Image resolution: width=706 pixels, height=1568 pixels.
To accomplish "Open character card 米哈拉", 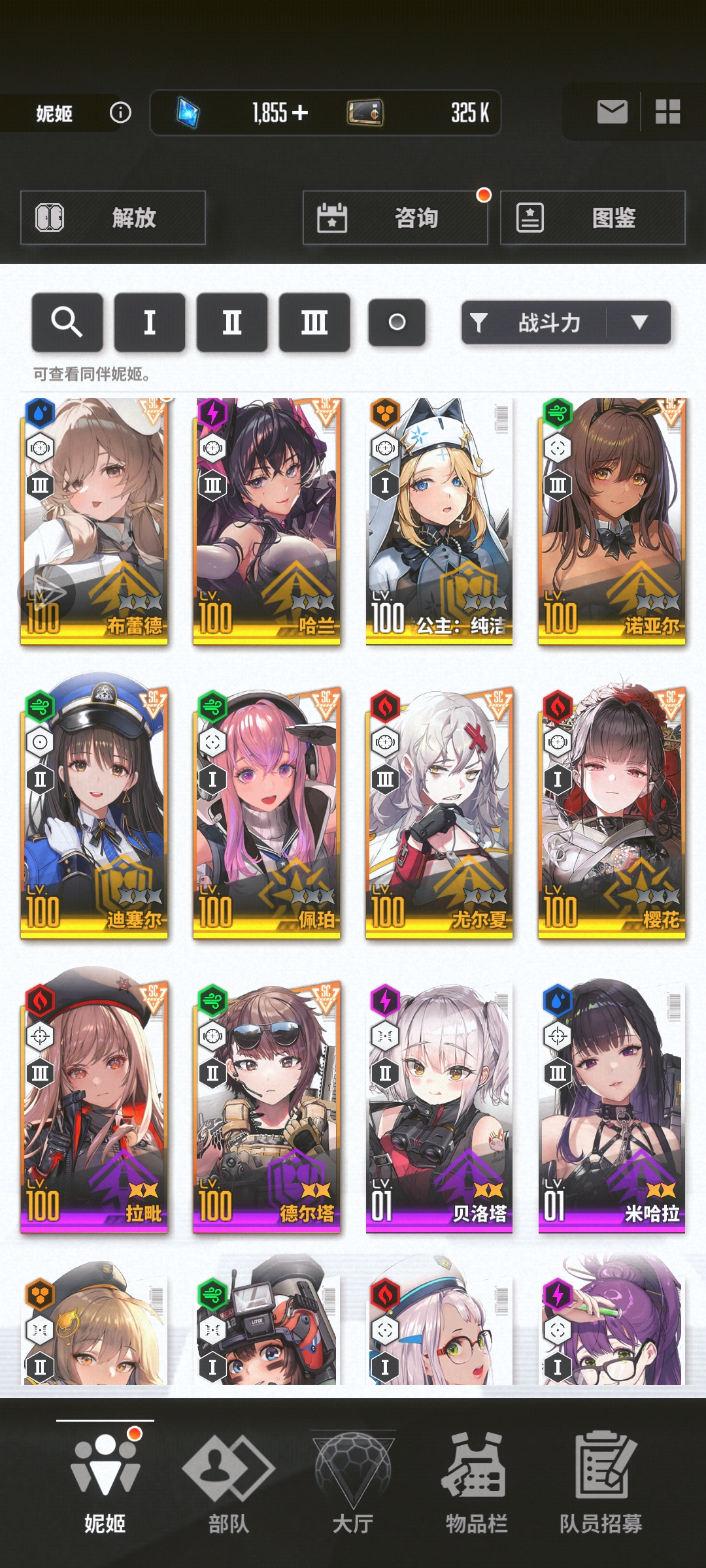I will tap(612, 1107).
